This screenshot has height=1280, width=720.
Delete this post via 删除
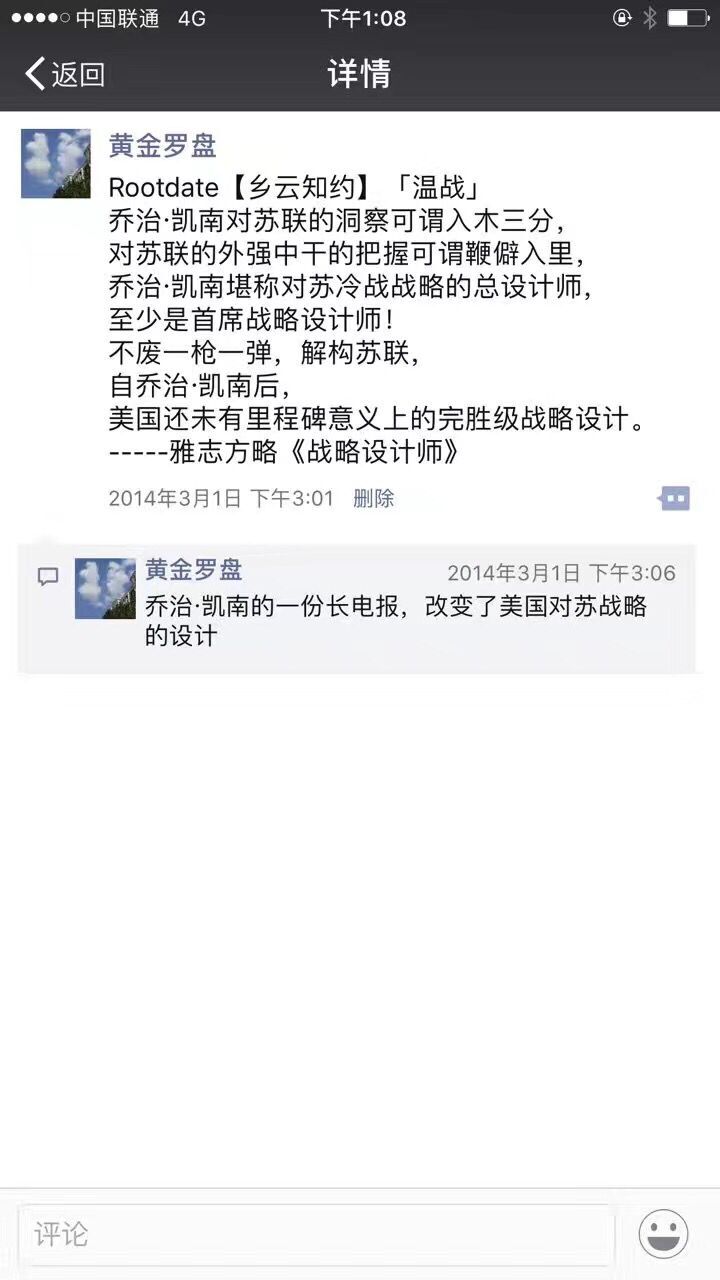[373, 498]
